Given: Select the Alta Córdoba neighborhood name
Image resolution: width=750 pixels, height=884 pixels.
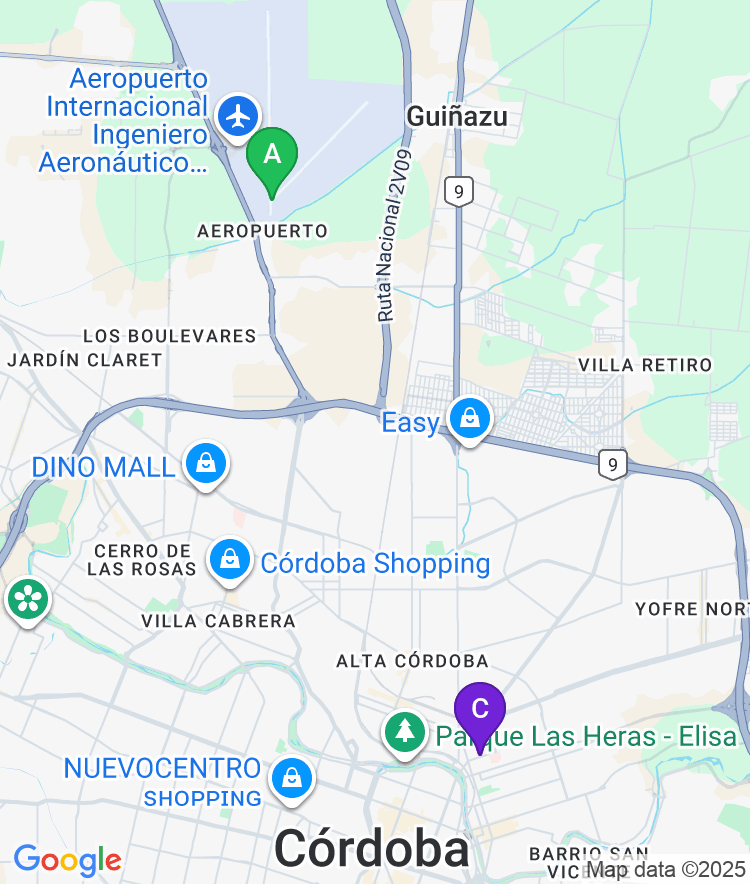Looking at the screenshot, I should pos(412,661).
